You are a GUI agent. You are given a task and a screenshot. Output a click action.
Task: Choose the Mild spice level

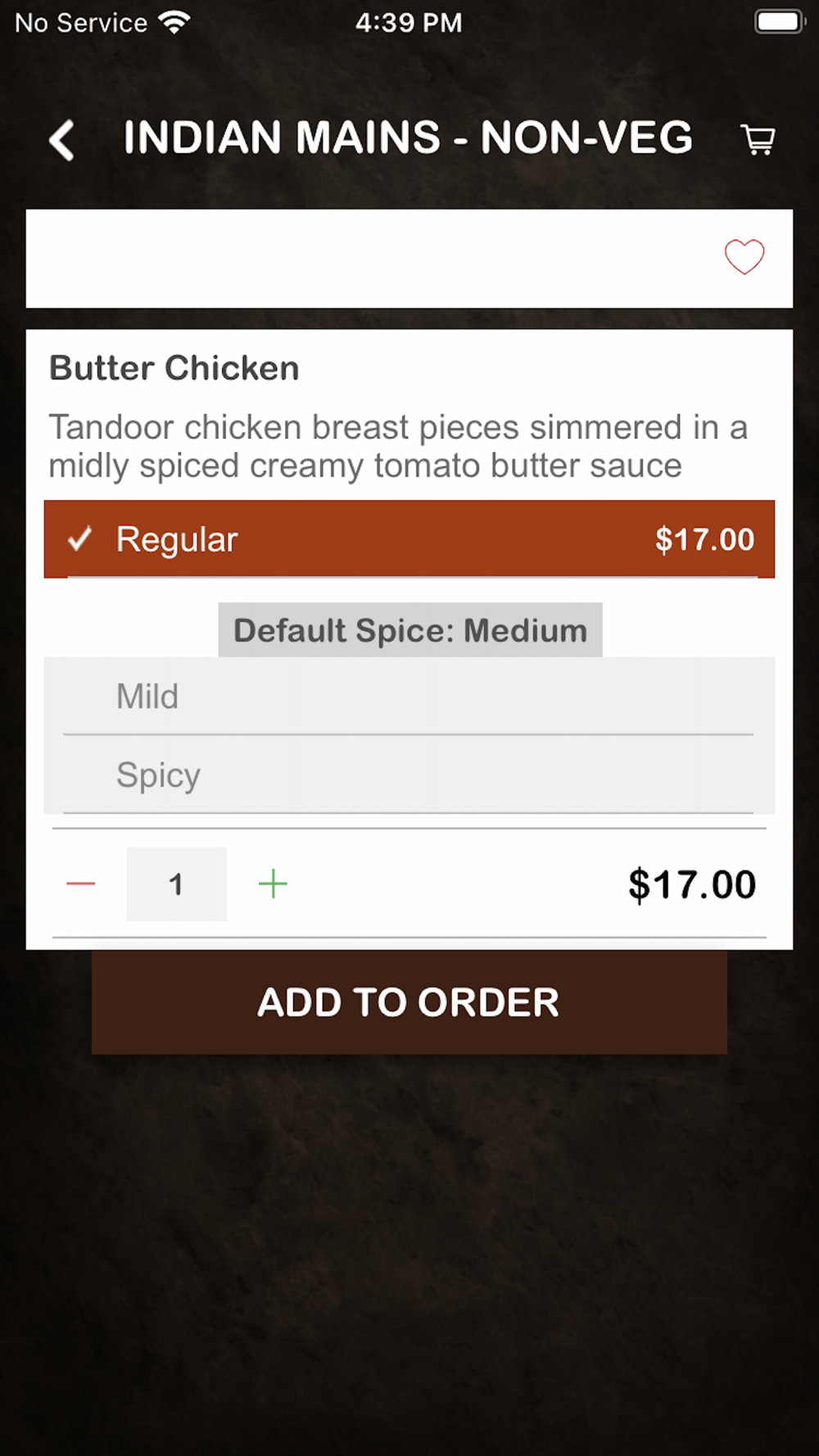pyautogui.click(x=409, y=696)
